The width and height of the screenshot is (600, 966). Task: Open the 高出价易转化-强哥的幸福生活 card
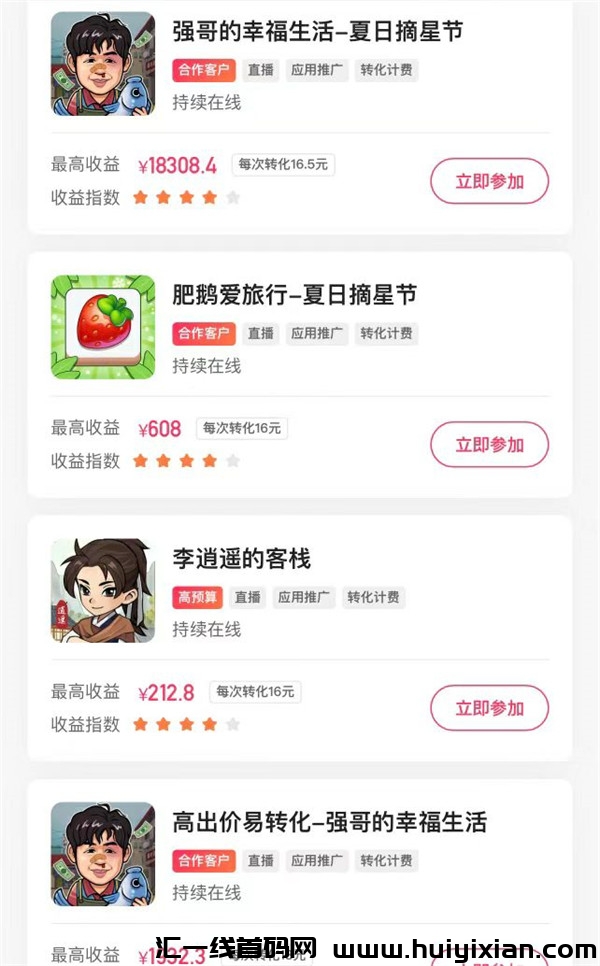coord(329,823)
